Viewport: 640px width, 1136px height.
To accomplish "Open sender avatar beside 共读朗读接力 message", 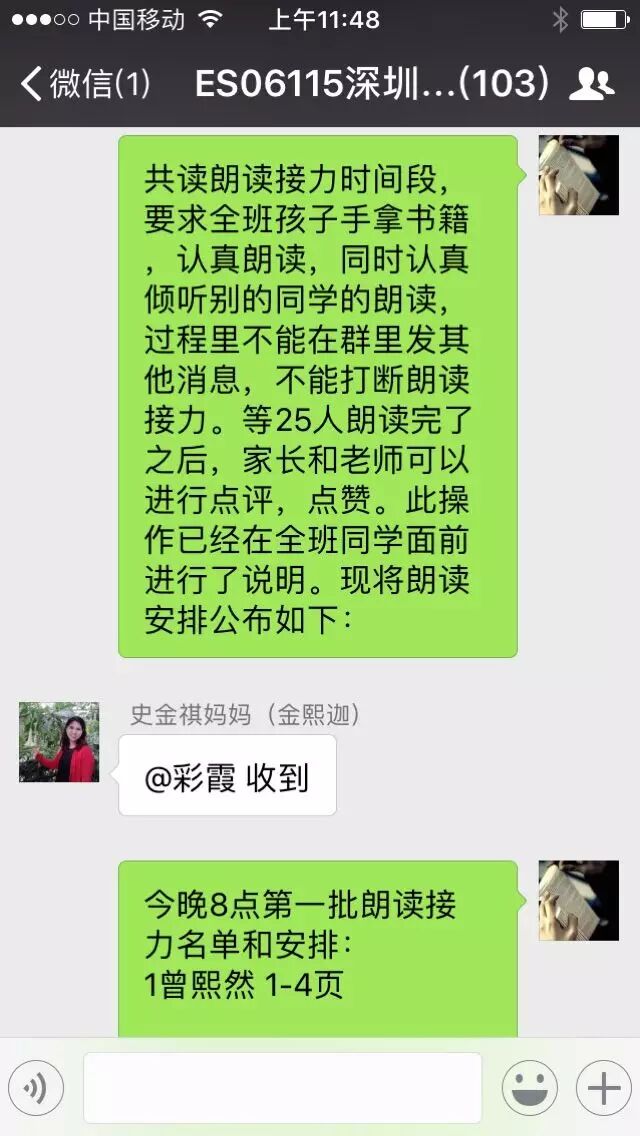I will tap(578, 175).
